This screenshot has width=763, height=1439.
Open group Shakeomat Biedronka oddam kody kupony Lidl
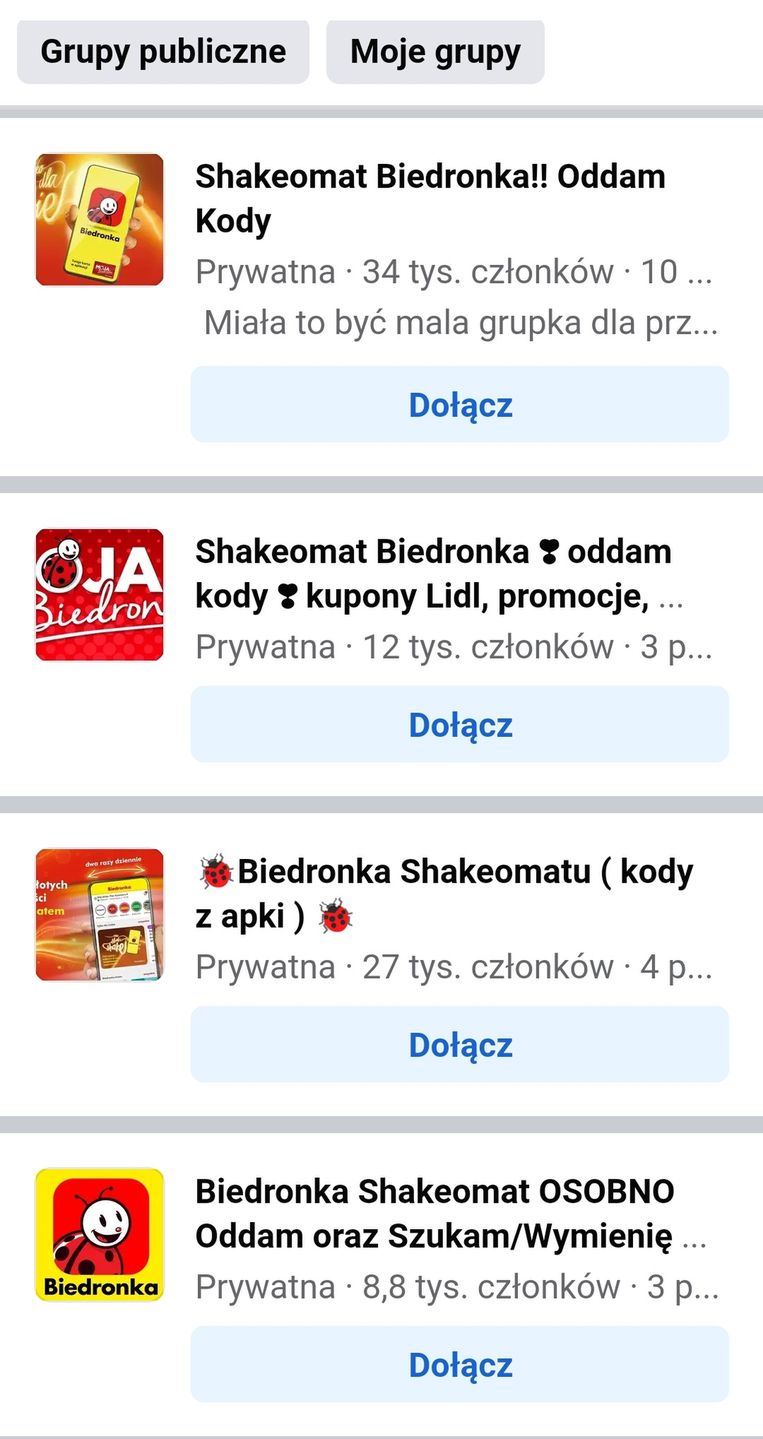433,574
